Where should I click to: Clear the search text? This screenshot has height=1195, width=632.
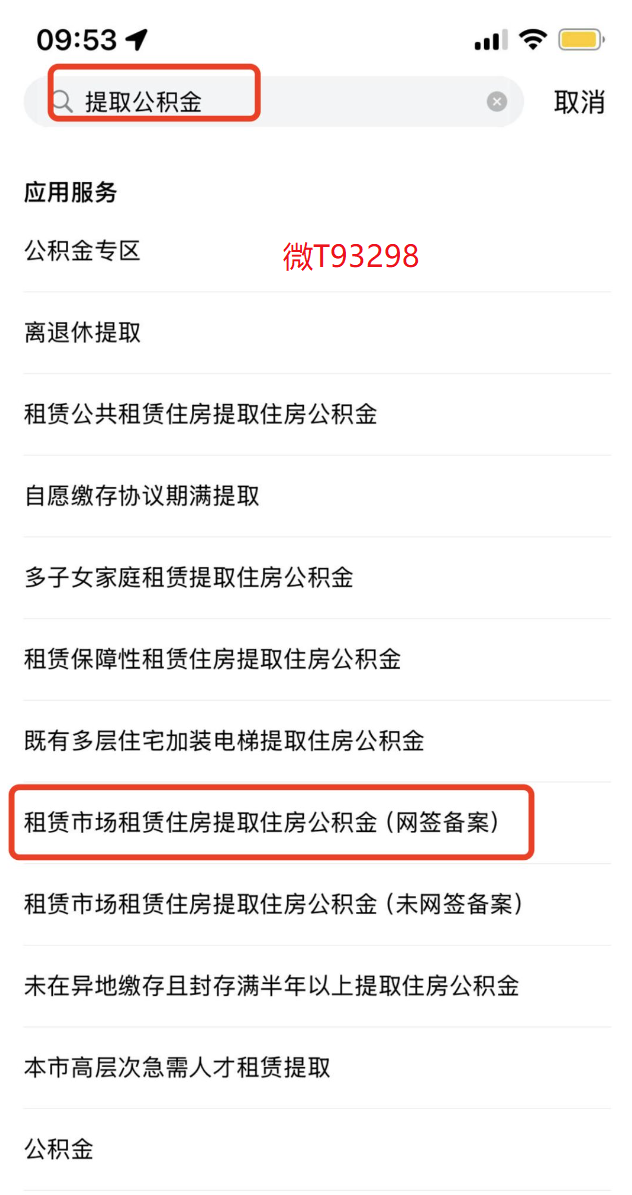tap(497, 101)
